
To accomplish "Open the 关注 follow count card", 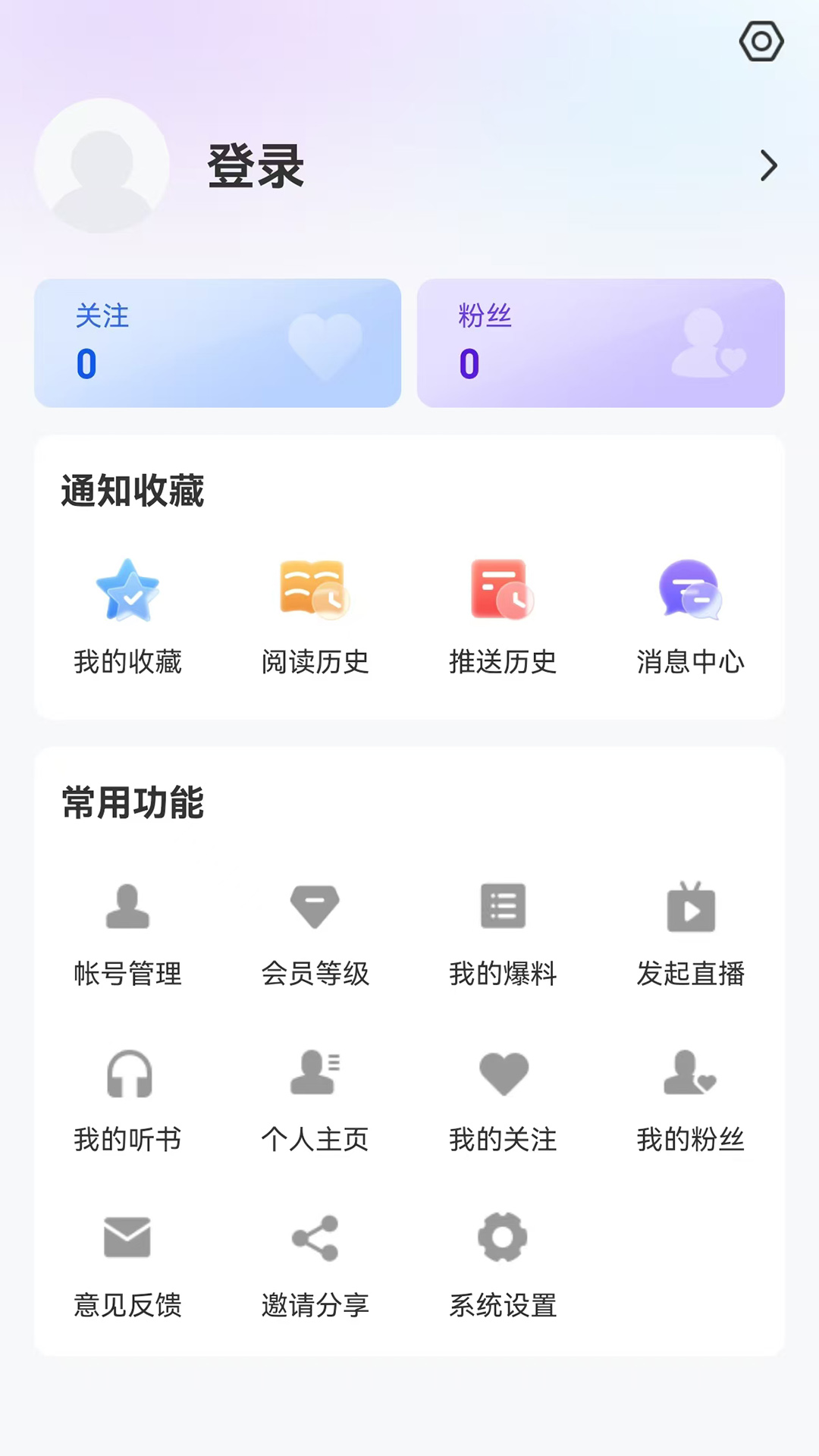I will [x=217, y=343].
